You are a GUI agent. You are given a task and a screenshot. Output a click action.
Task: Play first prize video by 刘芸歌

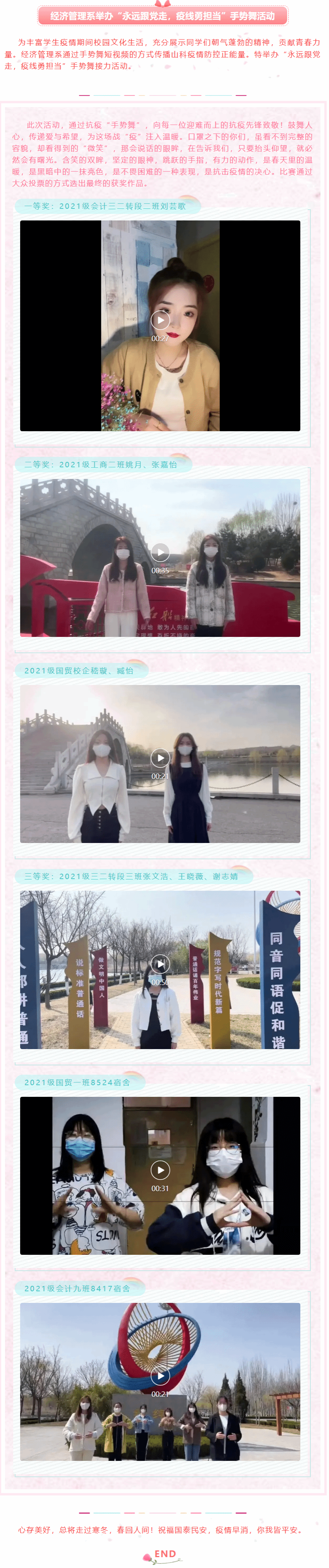pos(160,319)
